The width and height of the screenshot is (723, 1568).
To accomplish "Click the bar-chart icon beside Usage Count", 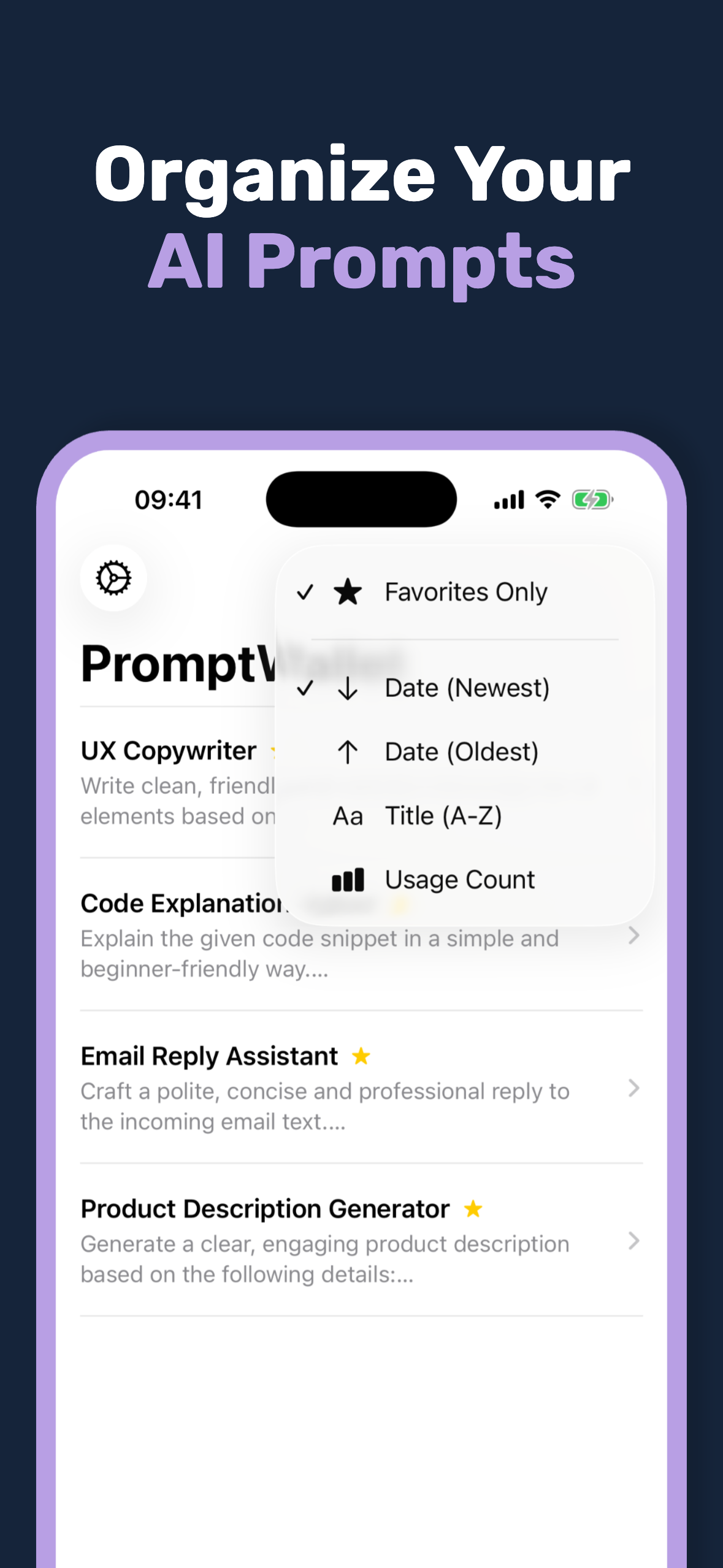I will [347, 878].
